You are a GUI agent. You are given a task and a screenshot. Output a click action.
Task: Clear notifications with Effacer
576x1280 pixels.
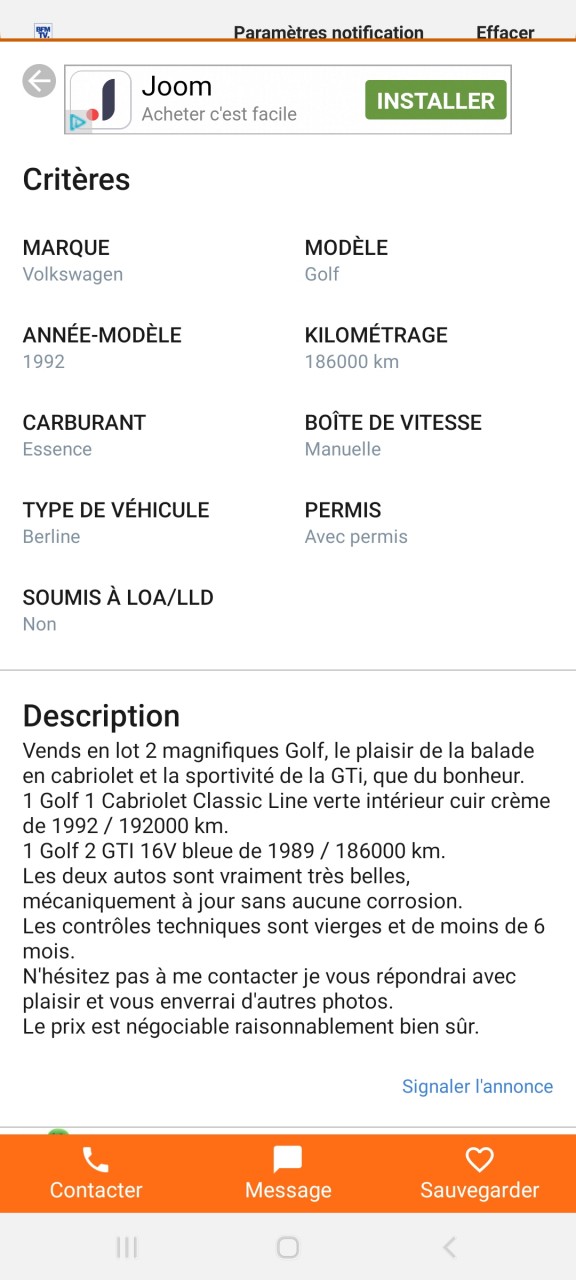pyautogui.click(x=505, y=32)
